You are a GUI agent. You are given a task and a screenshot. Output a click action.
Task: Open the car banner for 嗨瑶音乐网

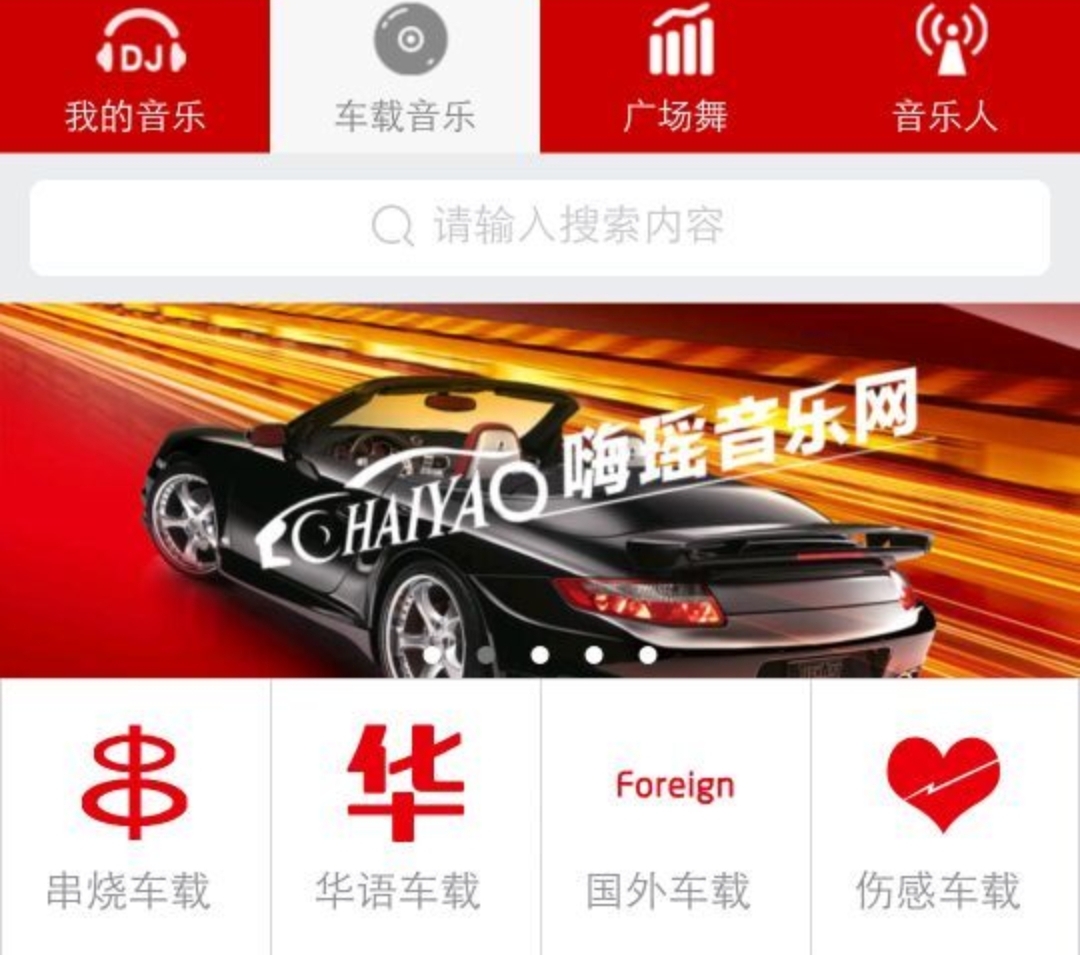click(x=540, y=490)
